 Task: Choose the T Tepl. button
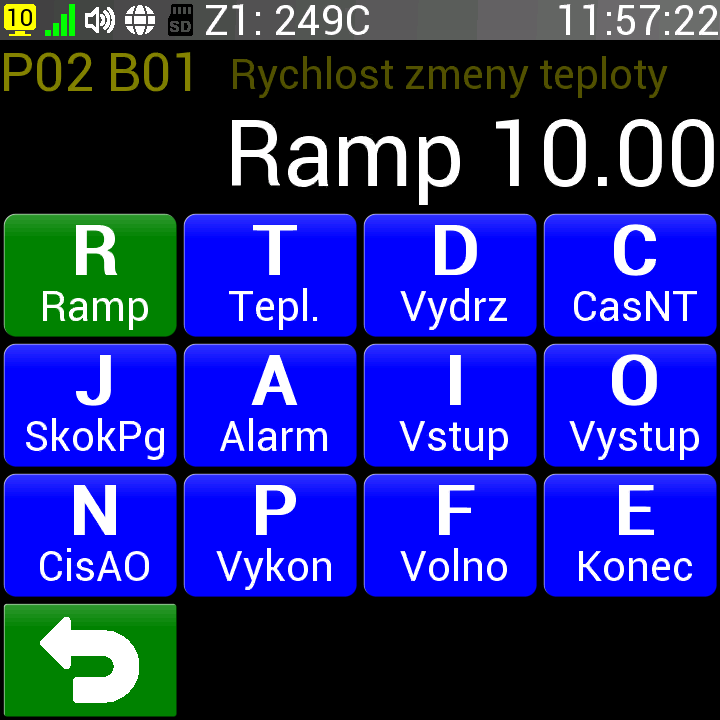pyautogui.click(x=270, y=275)
